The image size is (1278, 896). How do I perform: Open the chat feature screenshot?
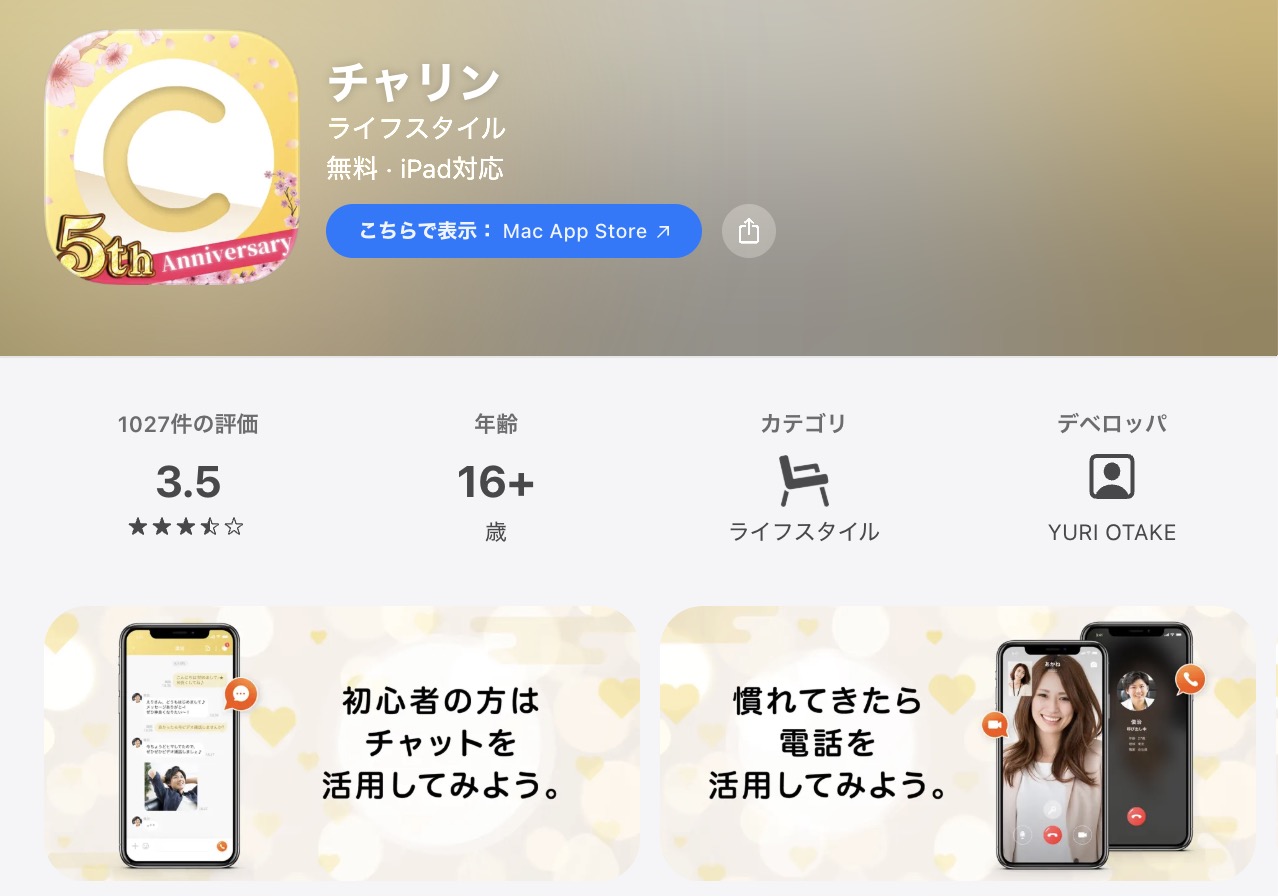click(x=342, y=742)
